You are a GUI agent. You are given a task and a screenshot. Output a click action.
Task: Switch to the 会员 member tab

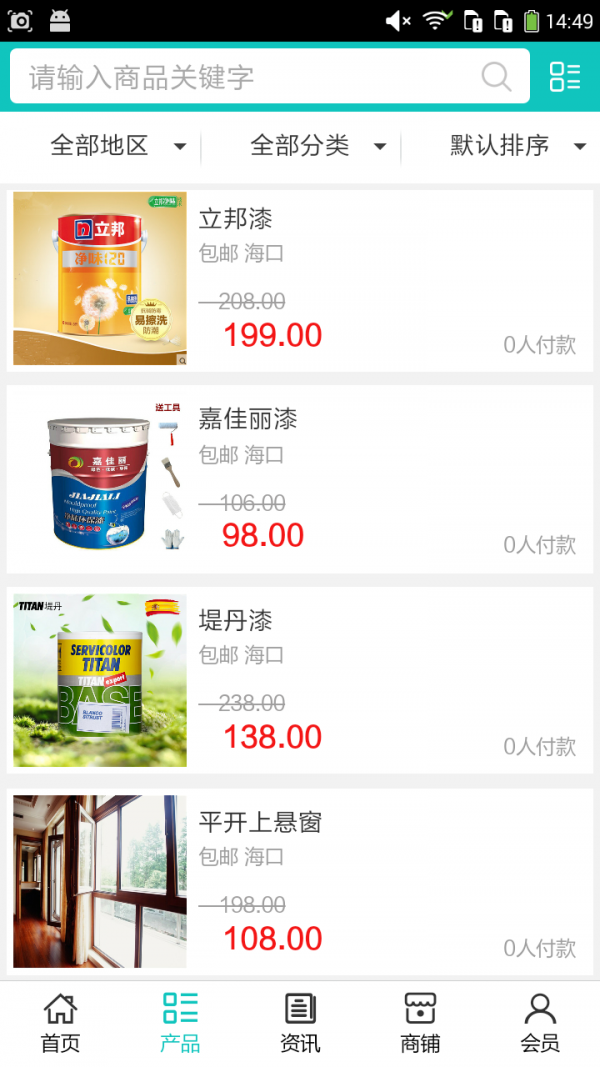coord(540,1023)
